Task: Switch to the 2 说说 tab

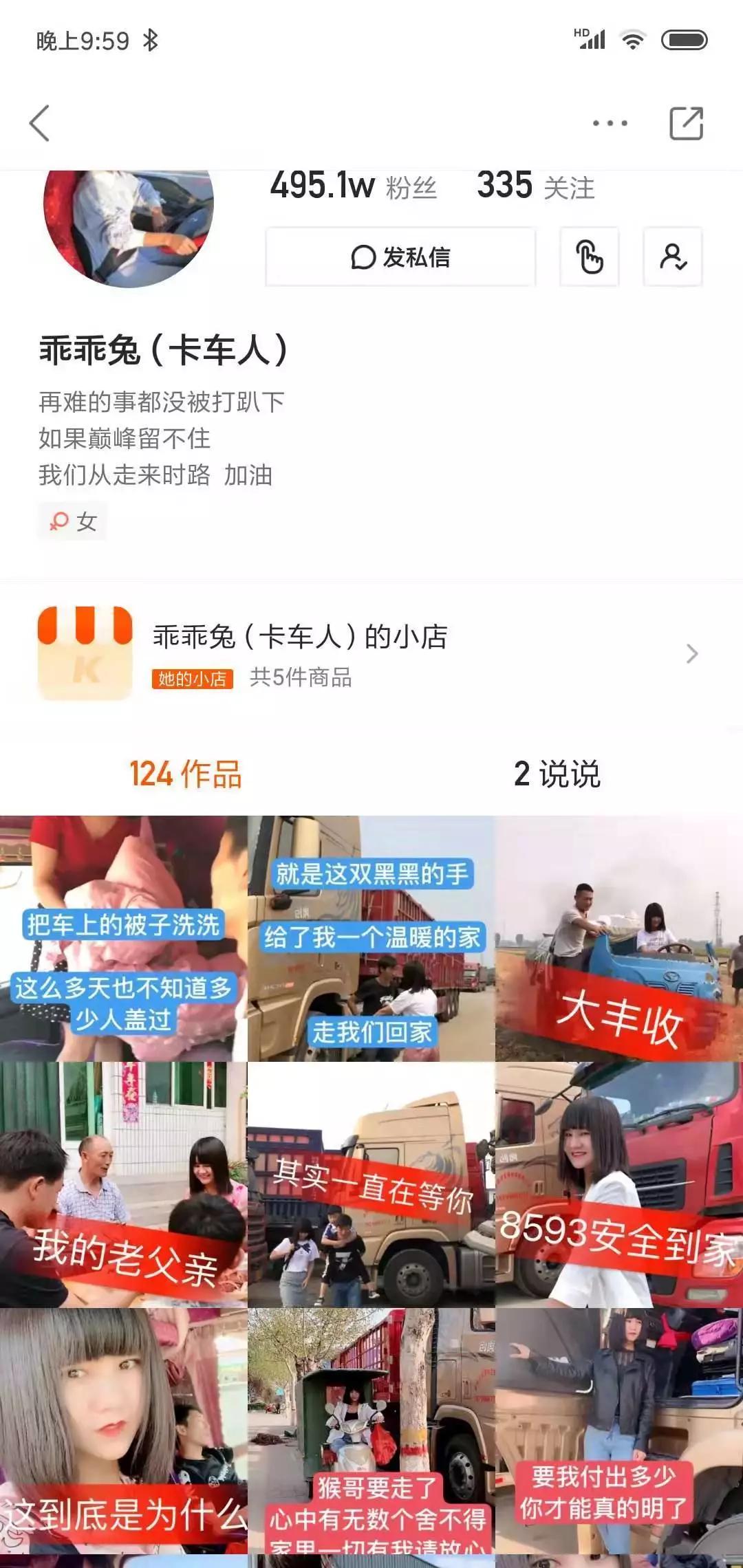Action: (557, 774)
